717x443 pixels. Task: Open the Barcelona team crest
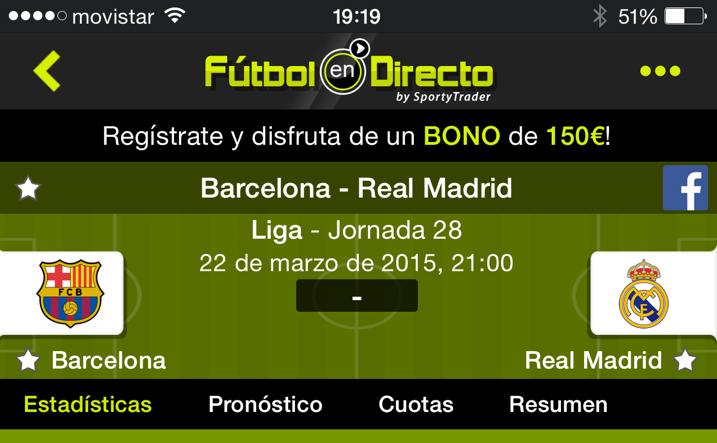(x=69, y=293)
